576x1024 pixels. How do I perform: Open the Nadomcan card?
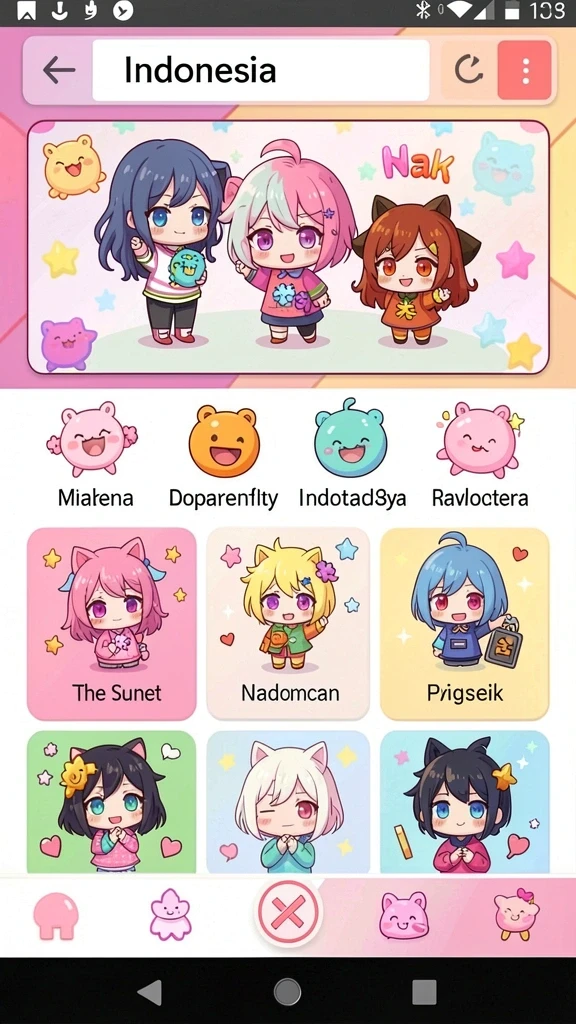tap(288, 624)
